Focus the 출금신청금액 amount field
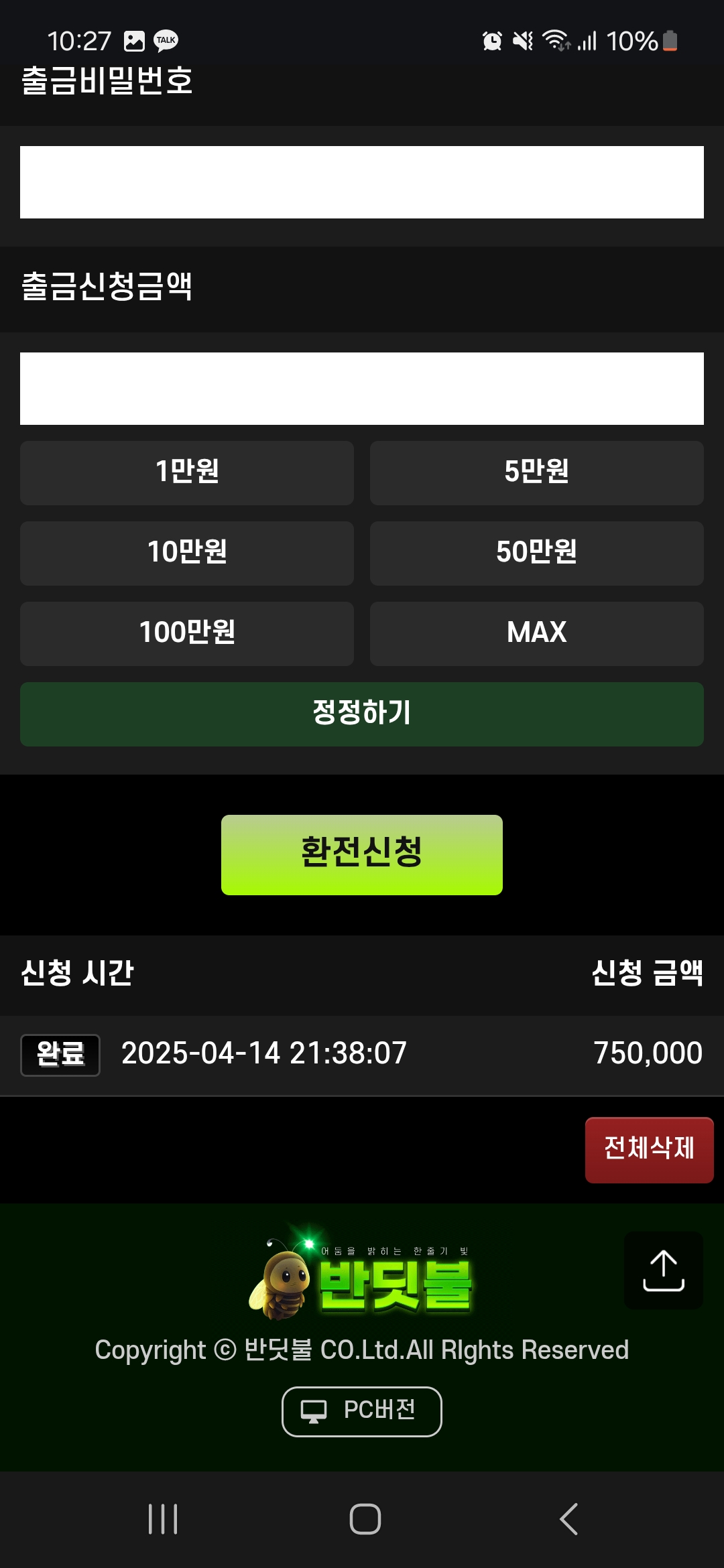The height and width of the screenshot is (1568, 724). pyautogui.click(x=362, y=389)
